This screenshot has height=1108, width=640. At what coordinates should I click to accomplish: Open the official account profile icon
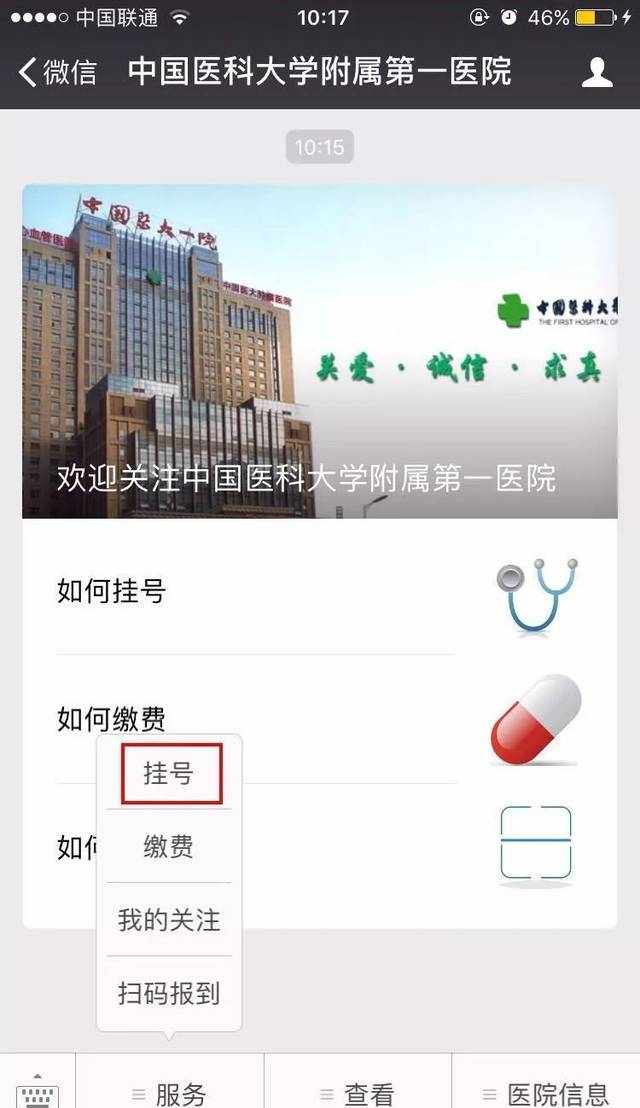tap(597, 72)
